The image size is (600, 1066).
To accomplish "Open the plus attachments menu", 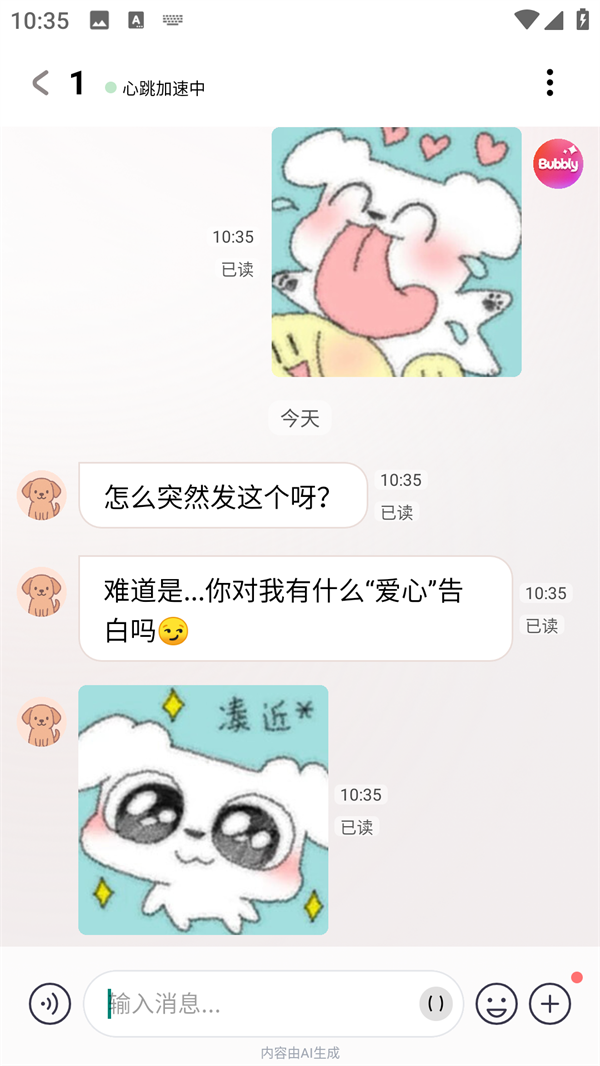I will coord(550,1003).
